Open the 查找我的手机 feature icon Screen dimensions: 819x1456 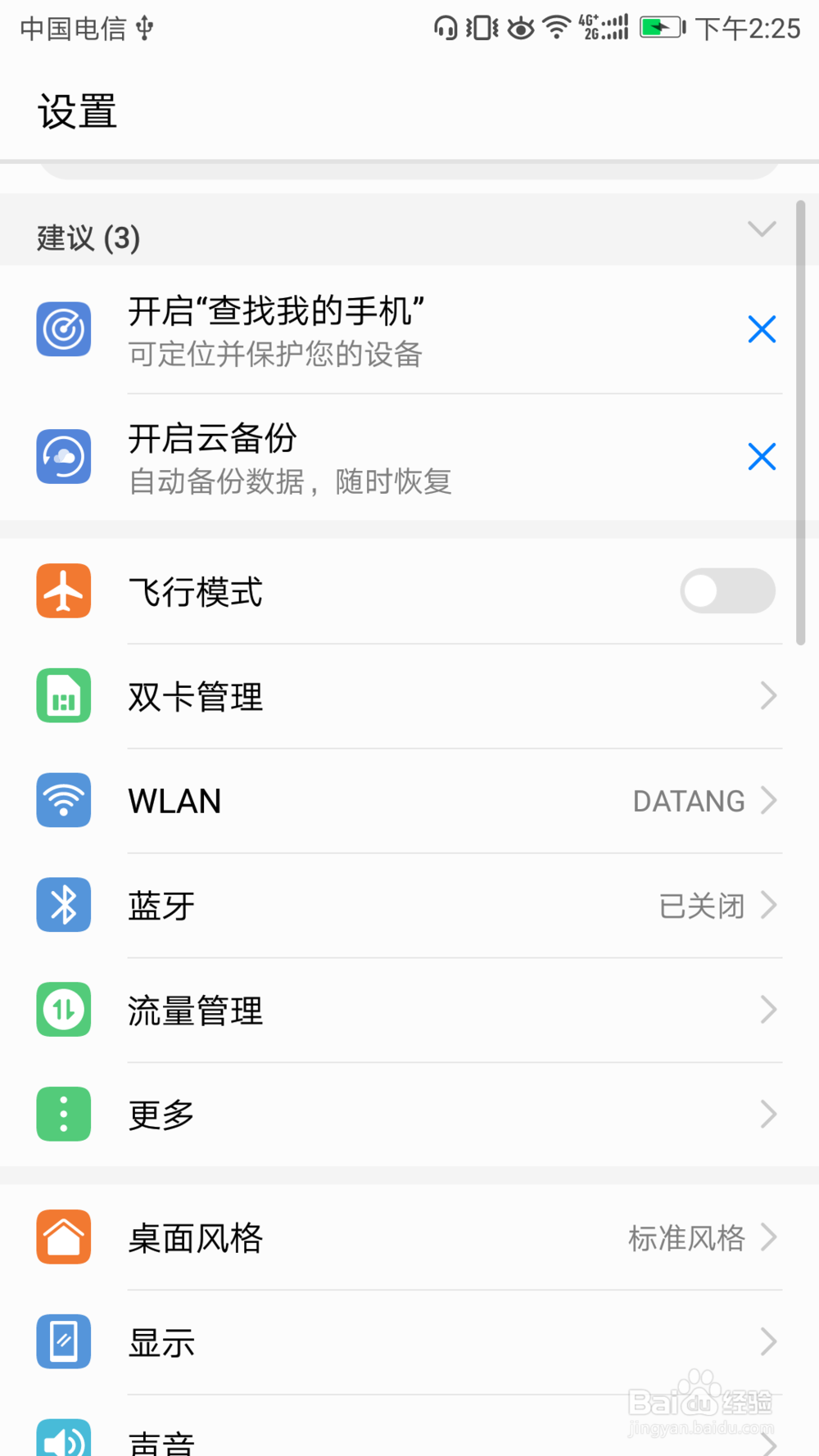[x=63, y=328]
